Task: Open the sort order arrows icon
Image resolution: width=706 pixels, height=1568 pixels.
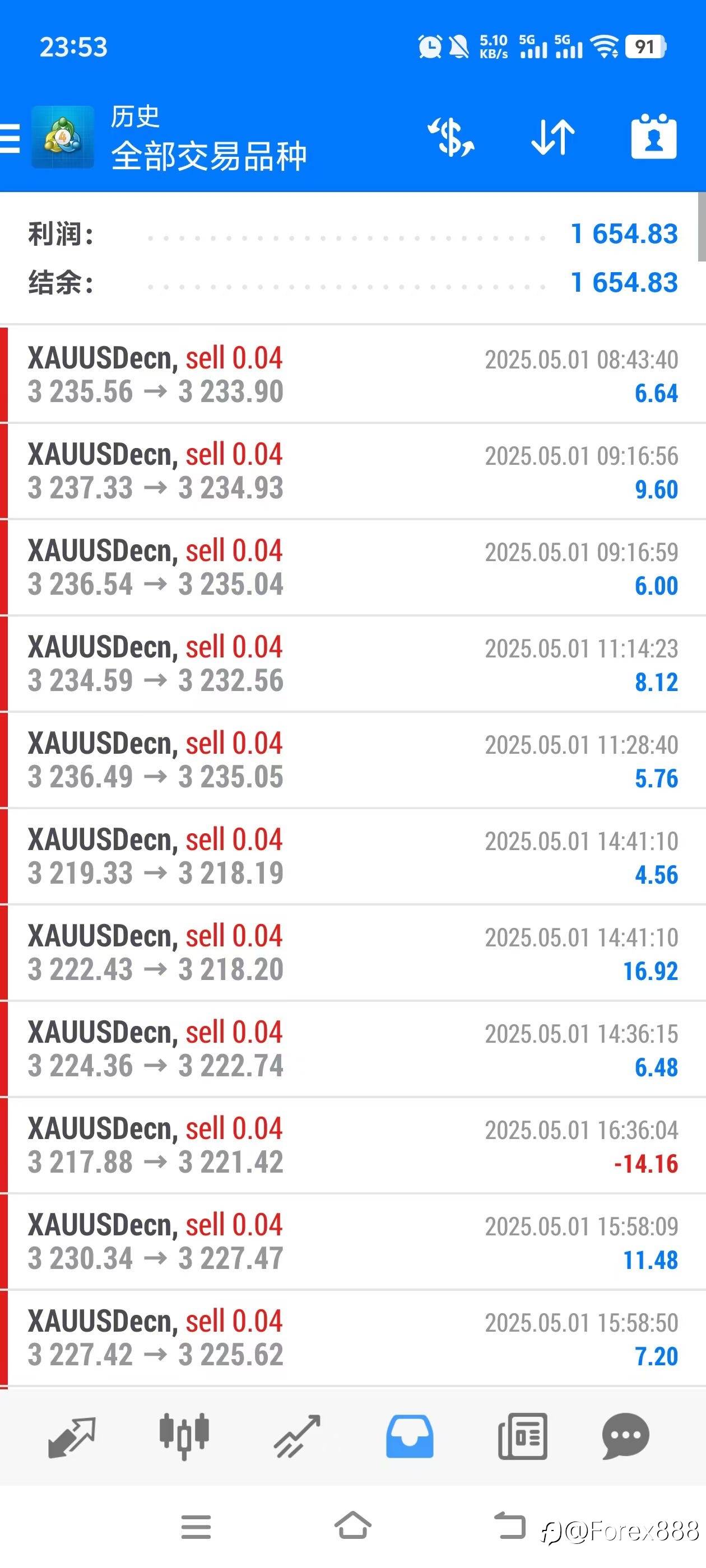Action: [553, 138]
